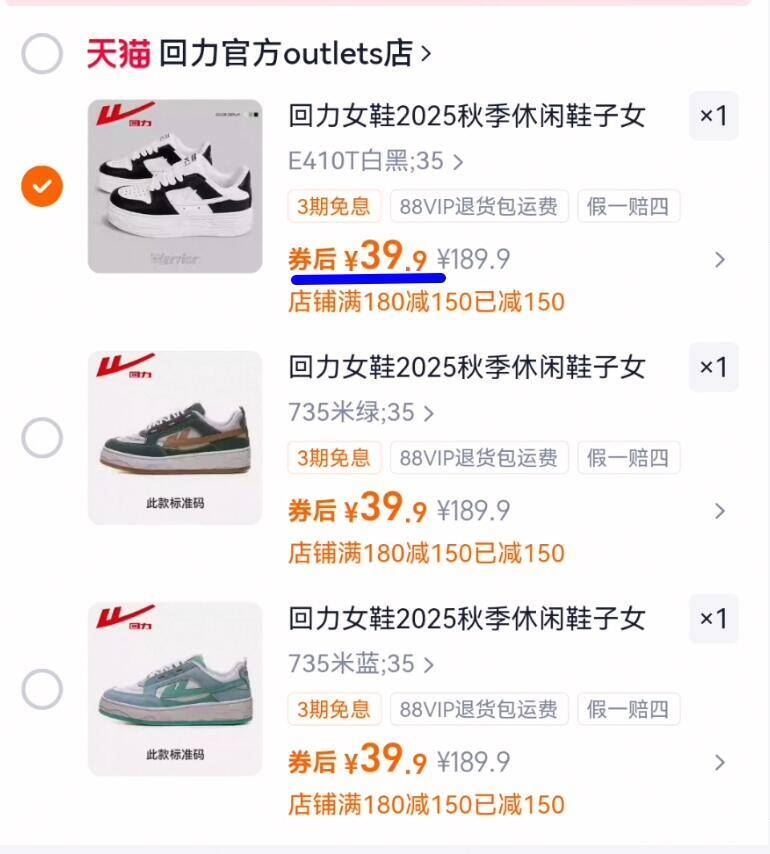
Task: Select the store checkbox next to 回力官方outlets店
Action: (x=40, y=54)
